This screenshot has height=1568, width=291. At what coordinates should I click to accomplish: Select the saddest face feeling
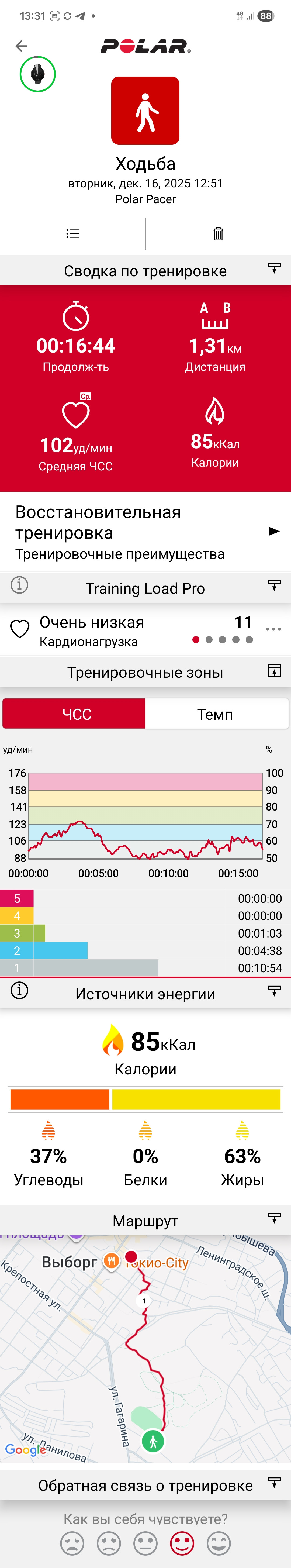click(x=72, y=1543)
